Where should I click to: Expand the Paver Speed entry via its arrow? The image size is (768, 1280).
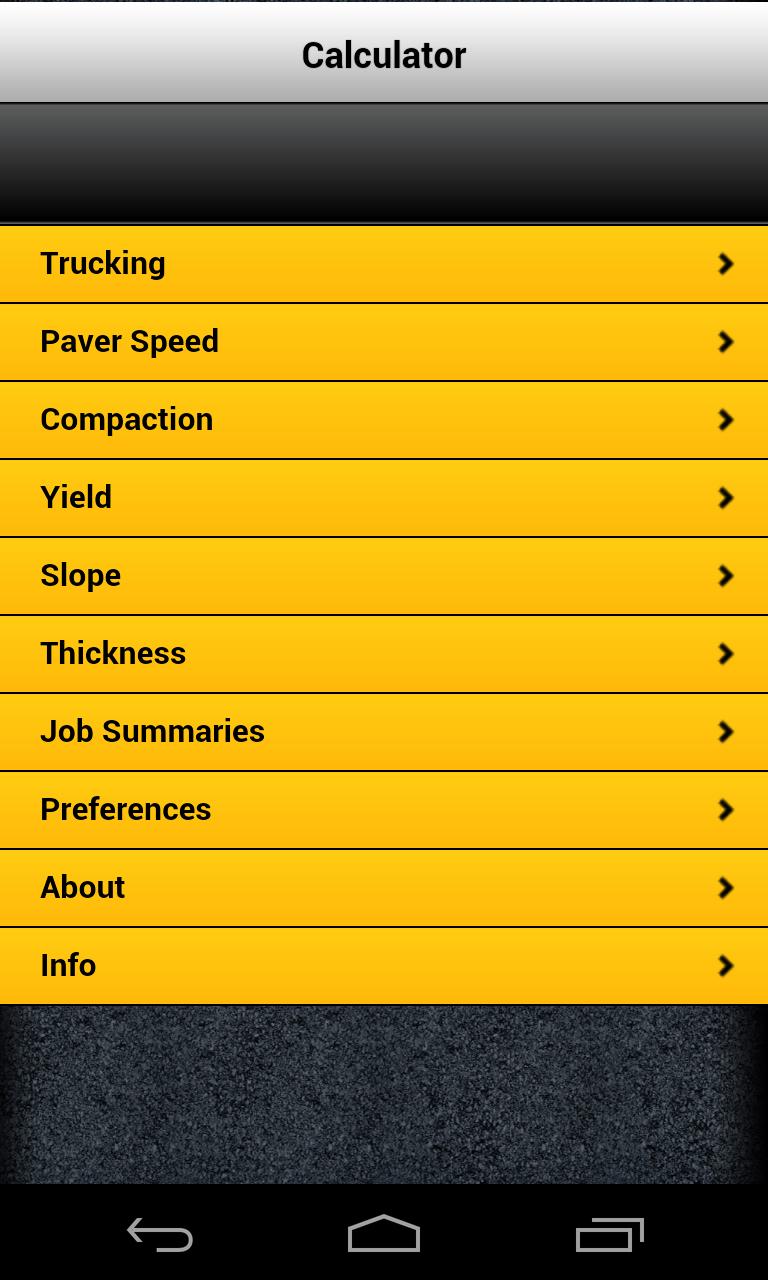[x=725, y=341]
